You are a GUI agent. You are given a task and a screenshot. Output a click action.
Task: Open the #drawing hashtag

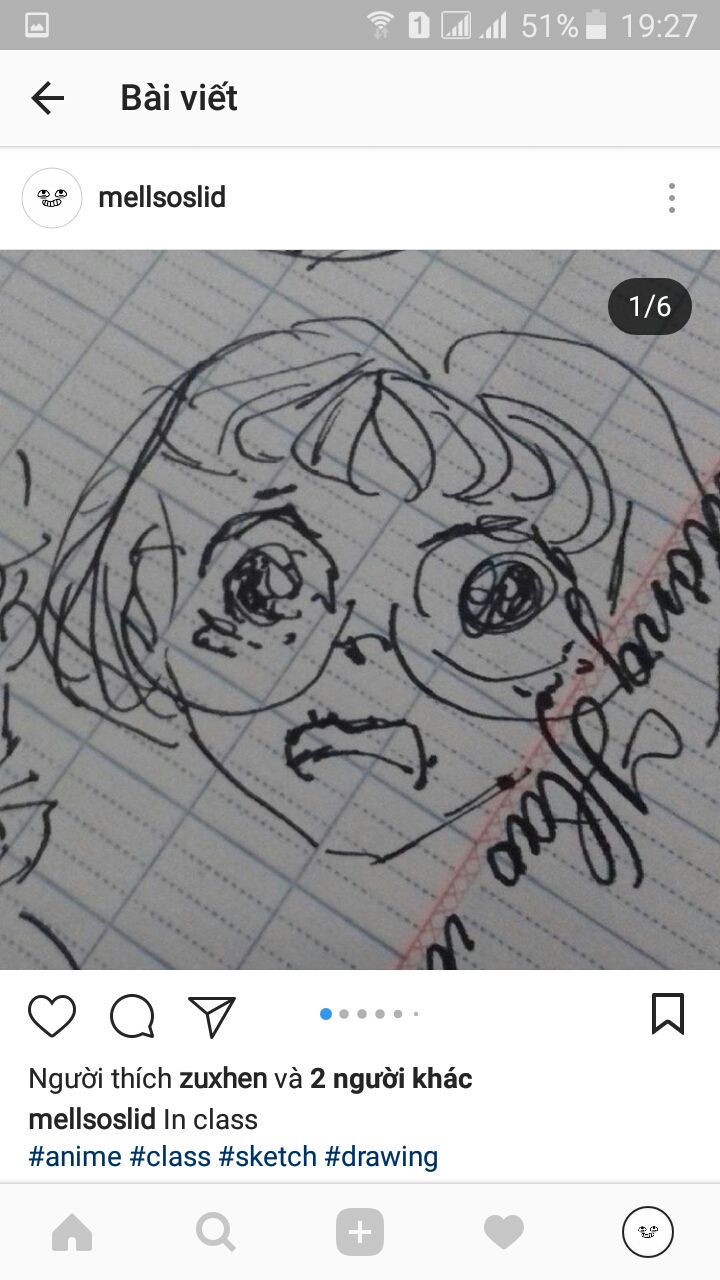pyautogui.click(x=382, y=1157)
